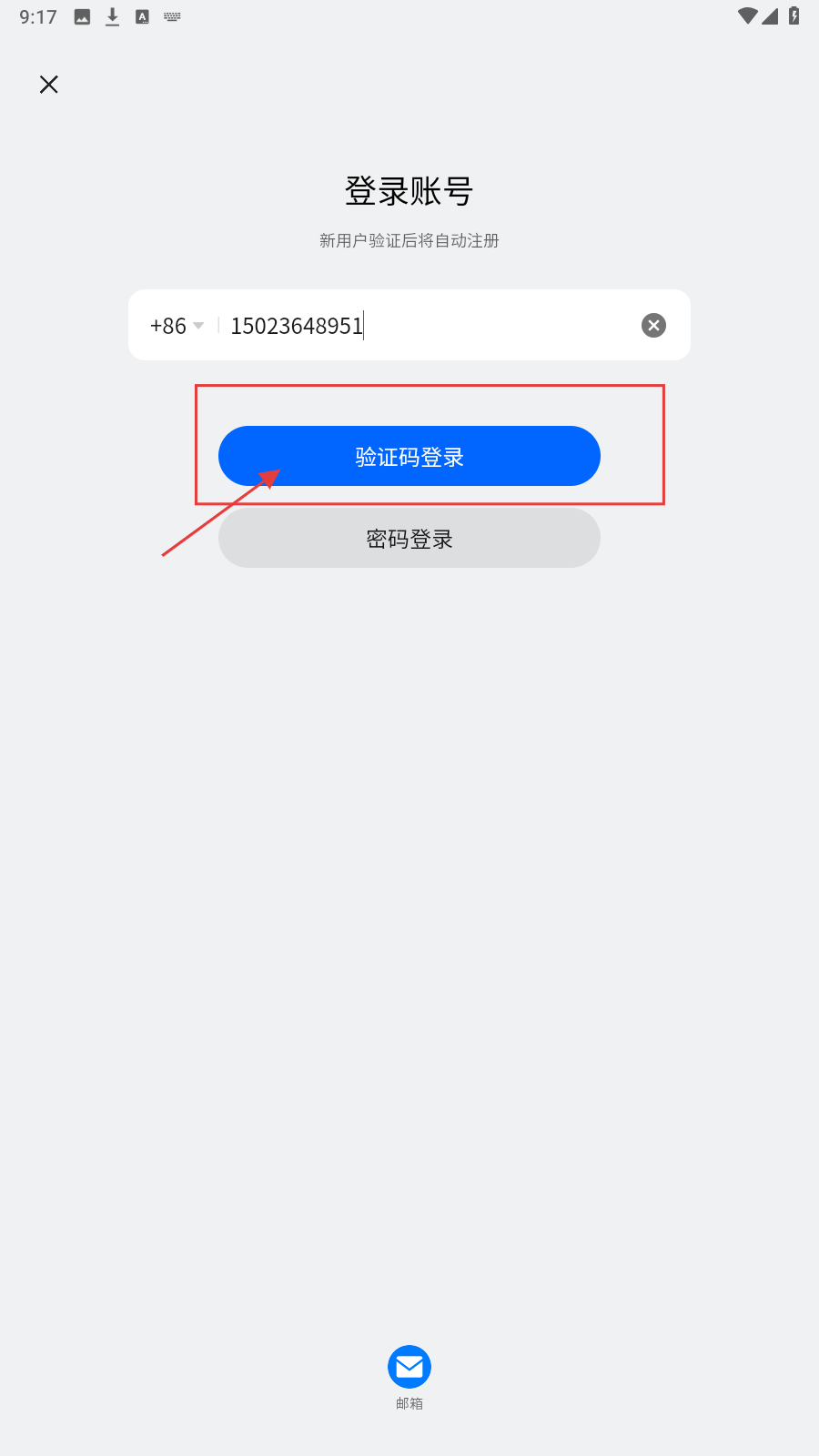This screenshot has height=1456, width=819.
Task: Close the login screen
Action: (49, 85)
